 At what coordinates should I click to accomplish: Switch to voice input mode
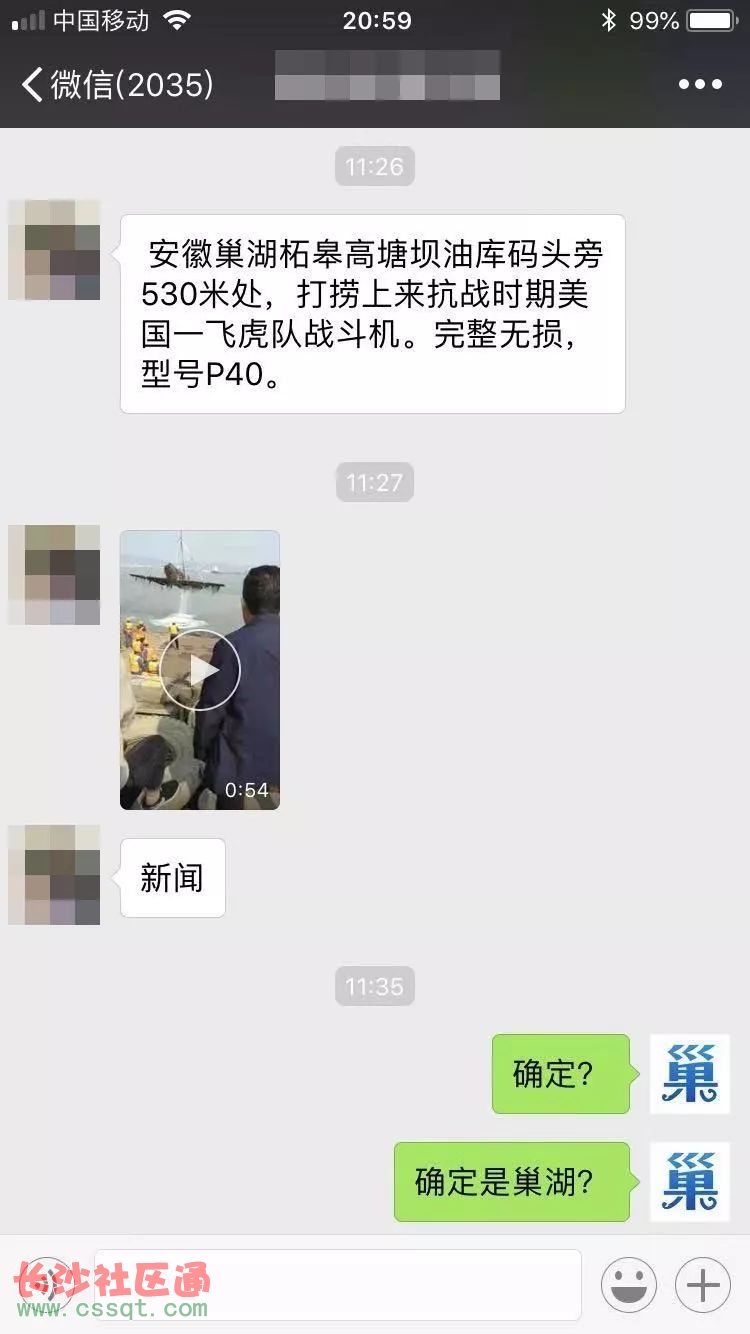coord(46,1285)
